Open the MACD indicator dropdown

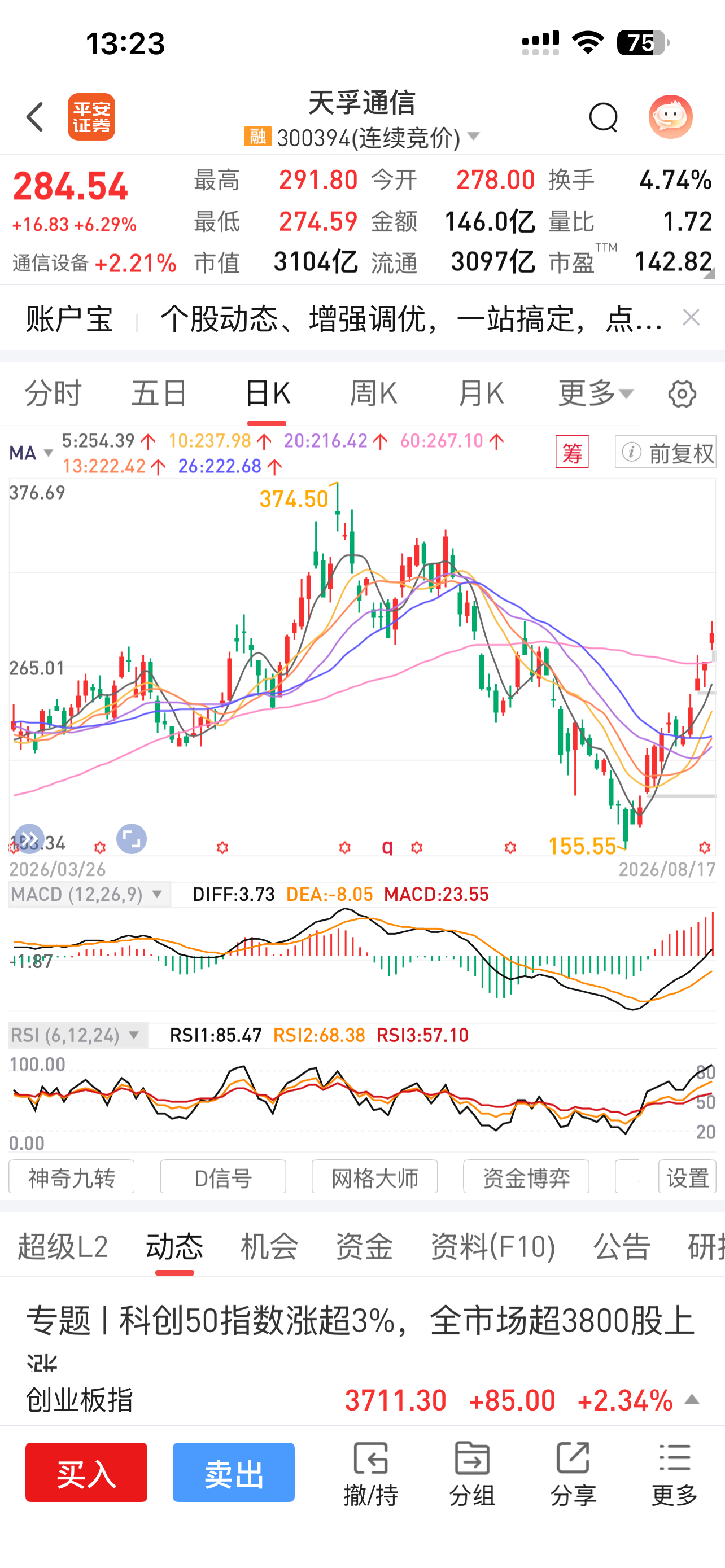point(89,895)
